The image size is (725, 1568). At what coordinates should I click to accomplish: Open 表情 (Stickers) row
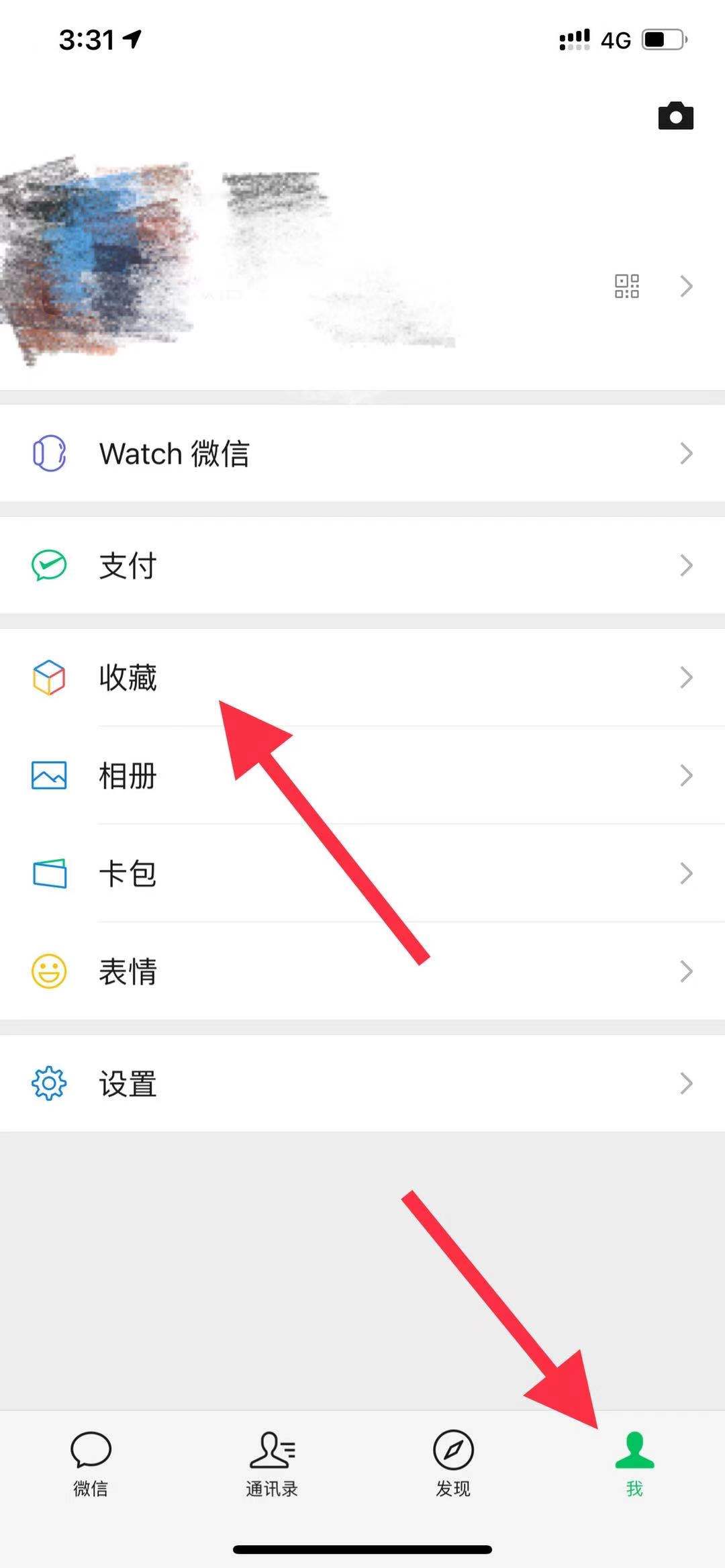(362, 971)
